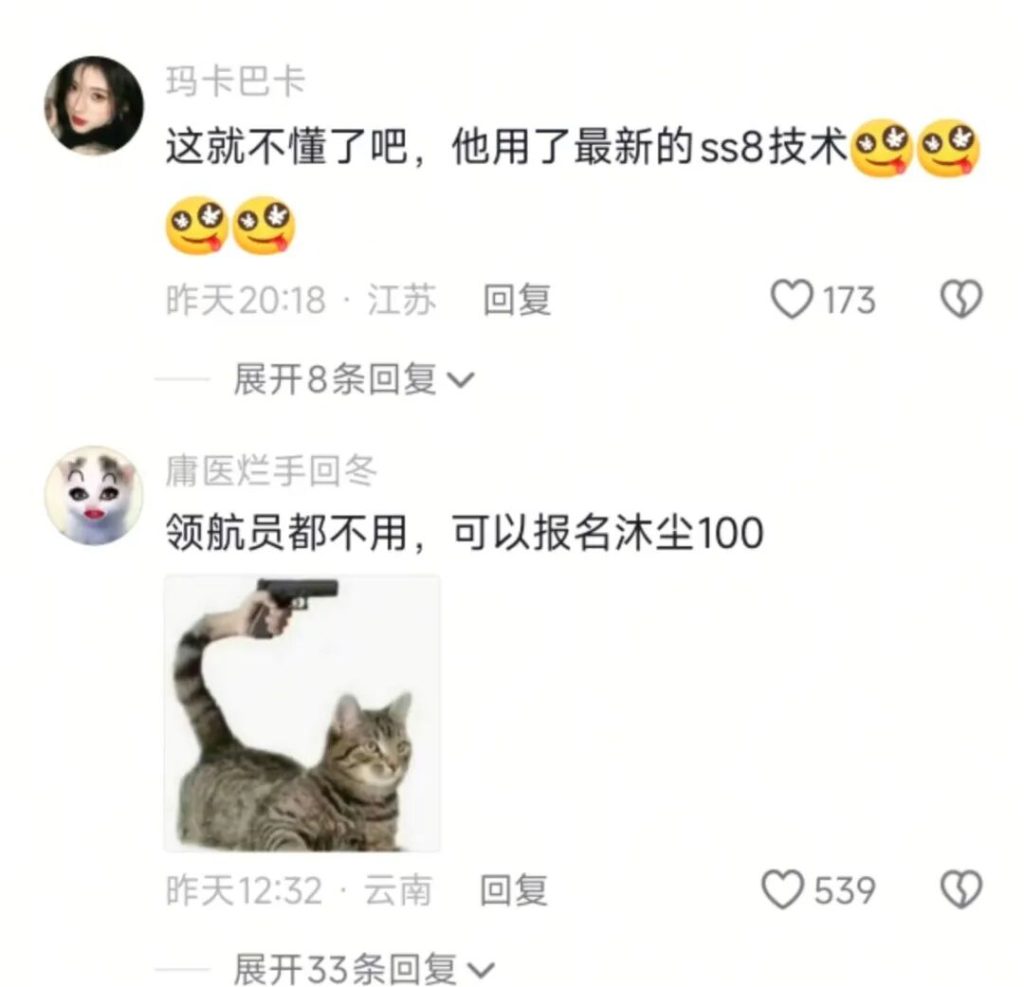Expand 8 replies under 玛卡巴卡's comment

click(x=352, y=380)
